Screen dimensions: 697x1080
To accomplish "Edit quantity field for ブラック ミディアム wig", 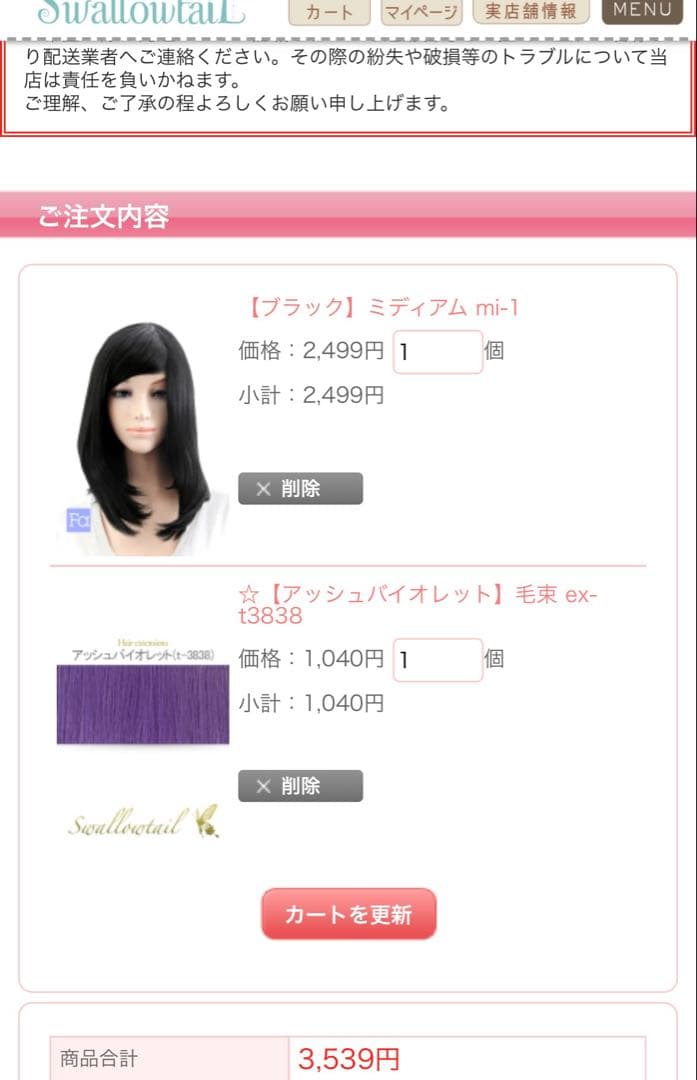I will tap(438, 352).
